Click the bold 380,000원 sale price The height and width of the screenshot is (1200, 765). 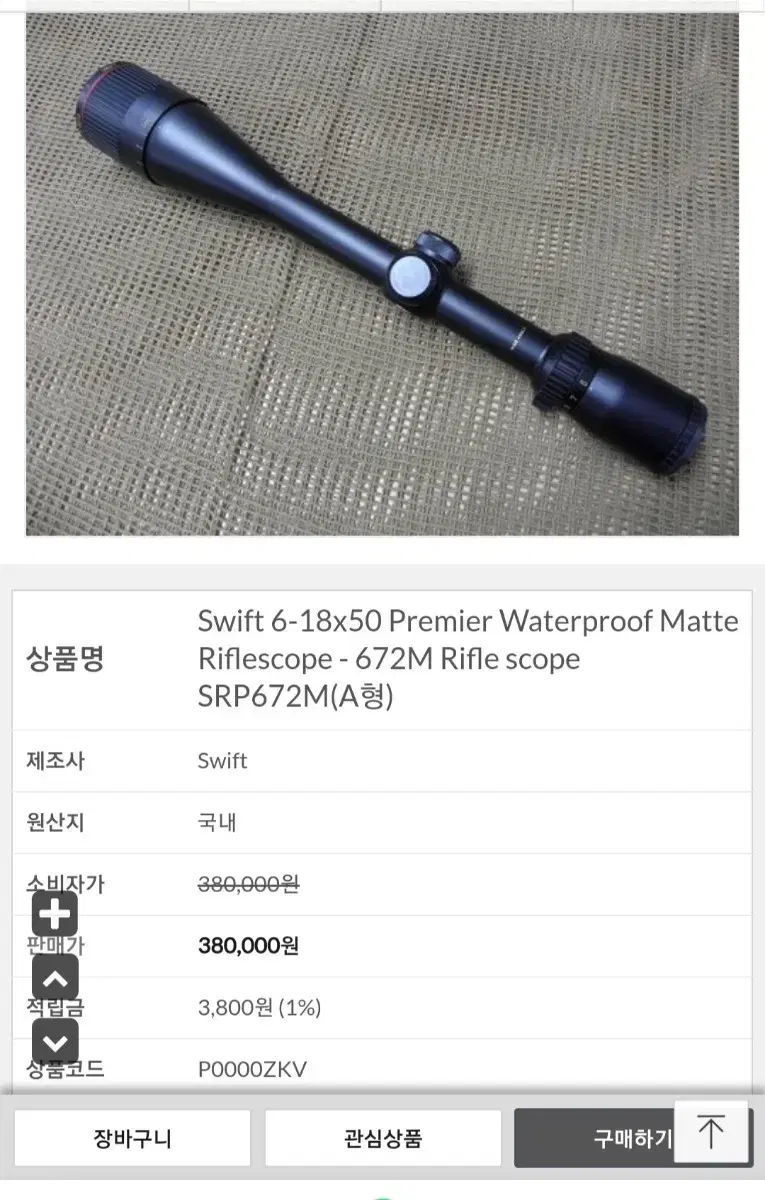coord(248,945)
